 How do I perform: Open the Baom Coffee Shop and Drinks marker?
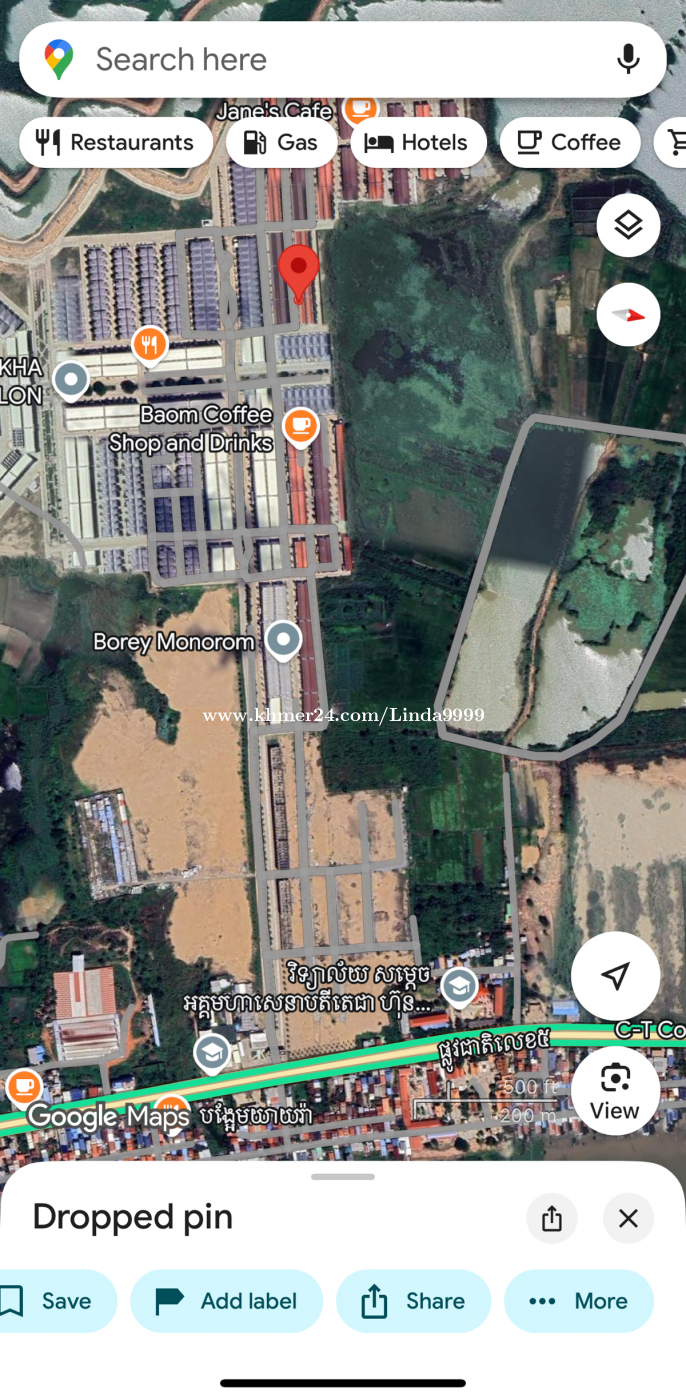coord(300,427)
